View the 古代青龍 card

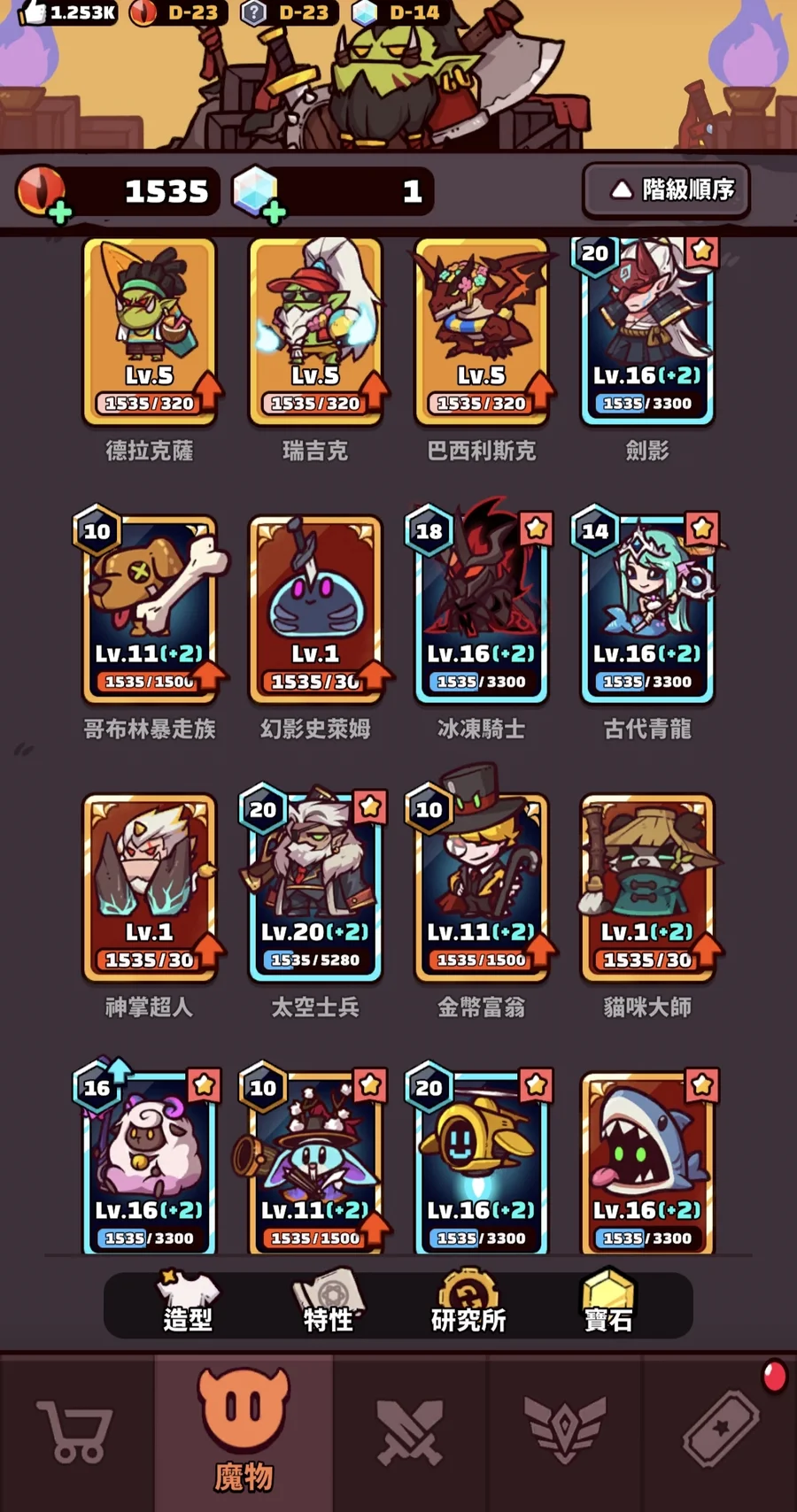pos(647,611)
